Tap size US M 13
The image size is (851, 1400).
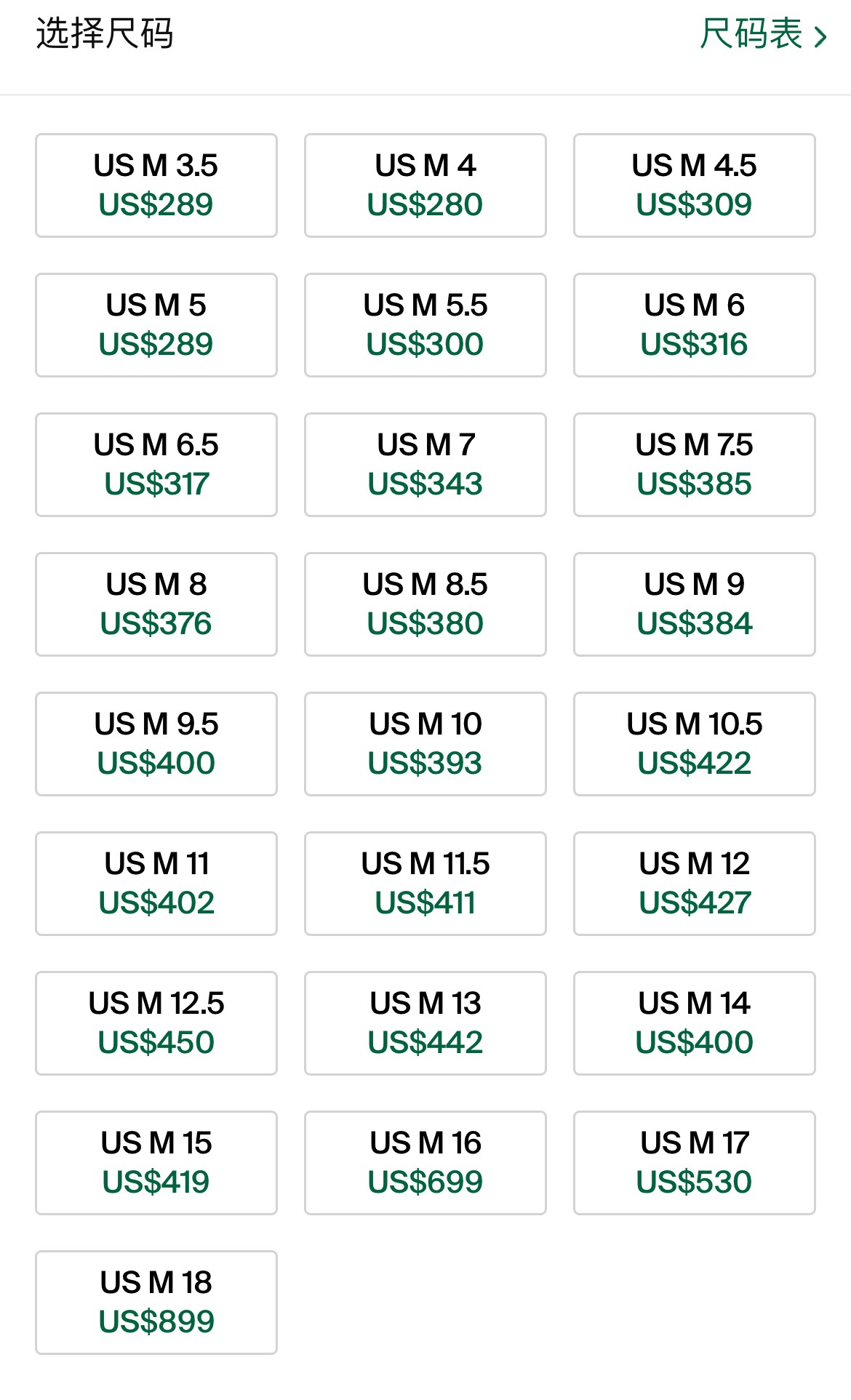pos(425,1023)
